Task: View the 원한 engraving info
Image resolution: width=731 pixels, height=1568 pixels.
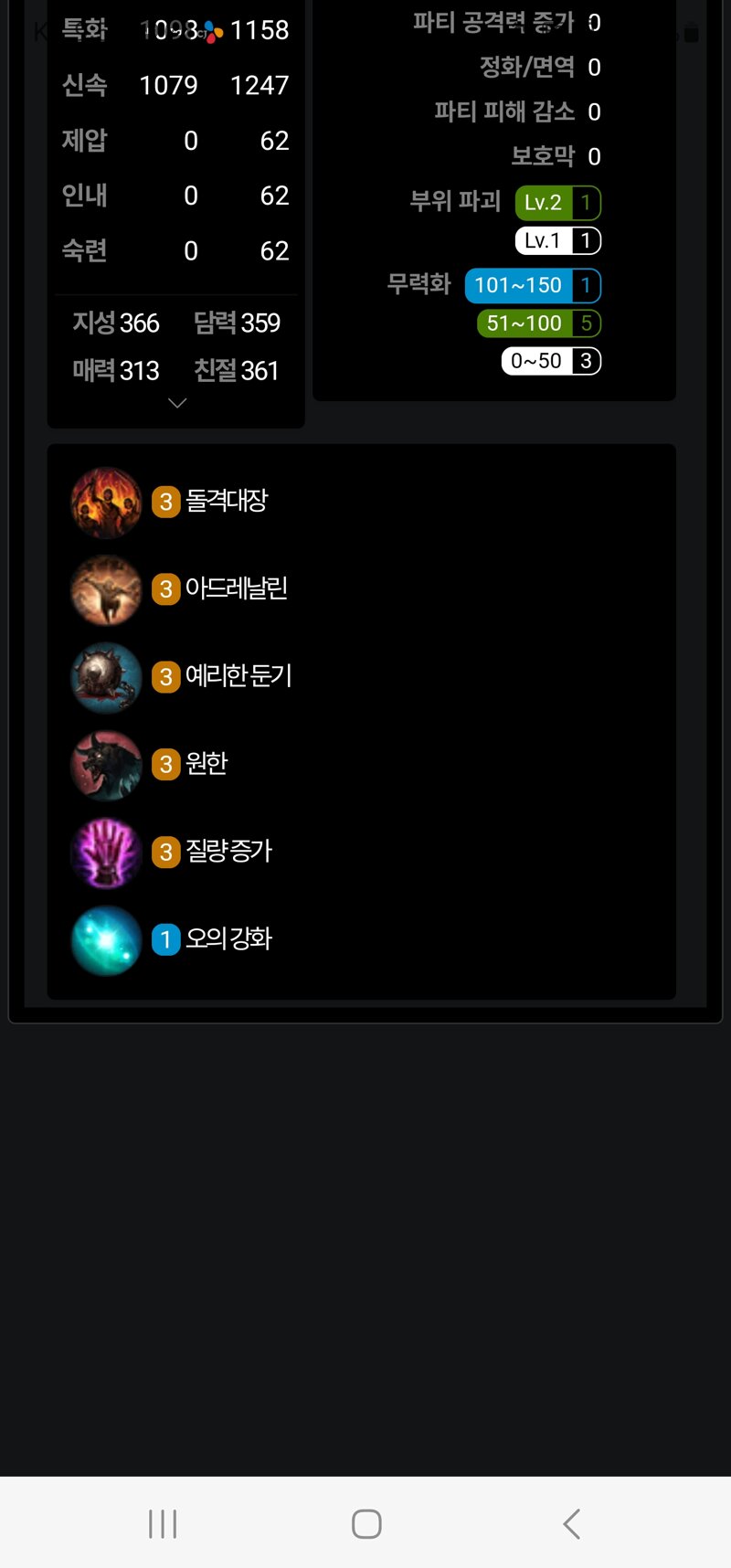Action: point(206,765)
